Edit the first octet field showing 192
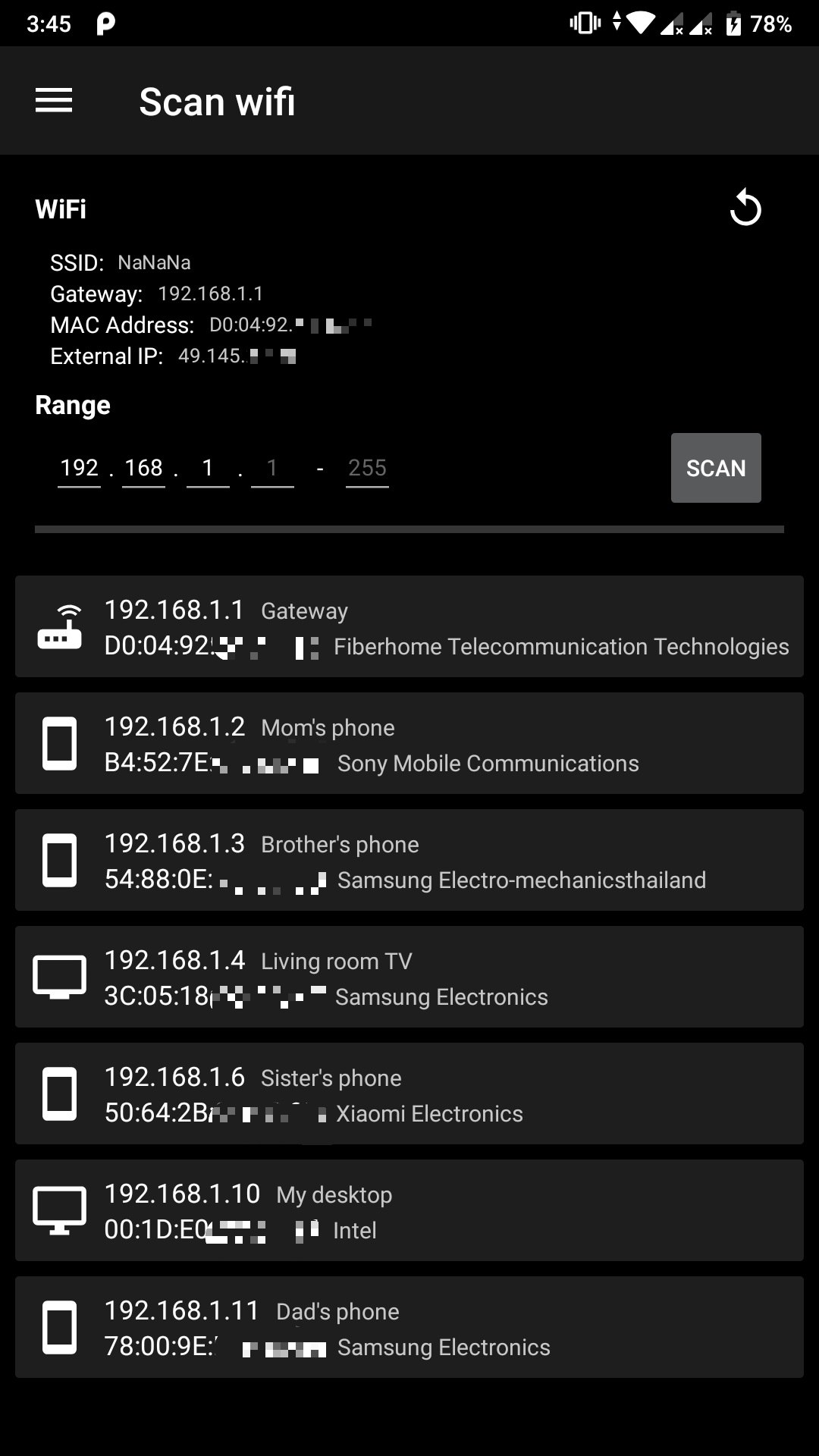This screenshot has width=819, height=1456. 79,468
